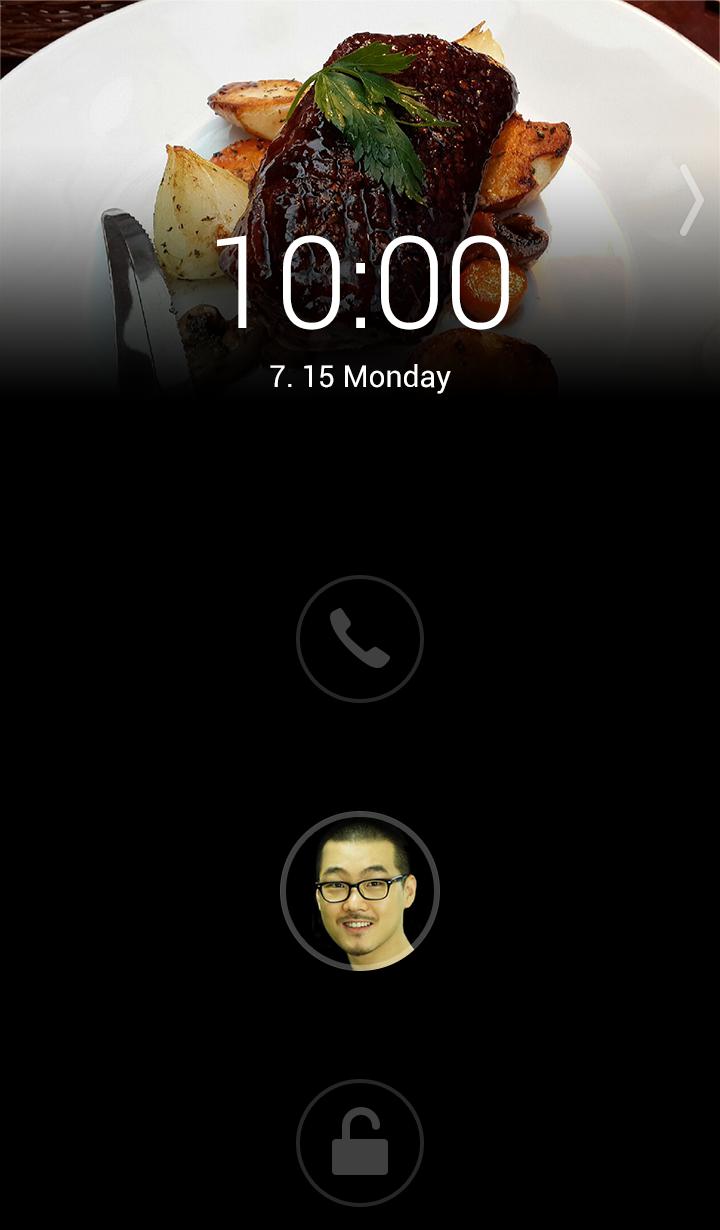This screenshot has height=1230, width=720.
Task: Tap the unlock padlock icon
Action: pos(360,1143)
